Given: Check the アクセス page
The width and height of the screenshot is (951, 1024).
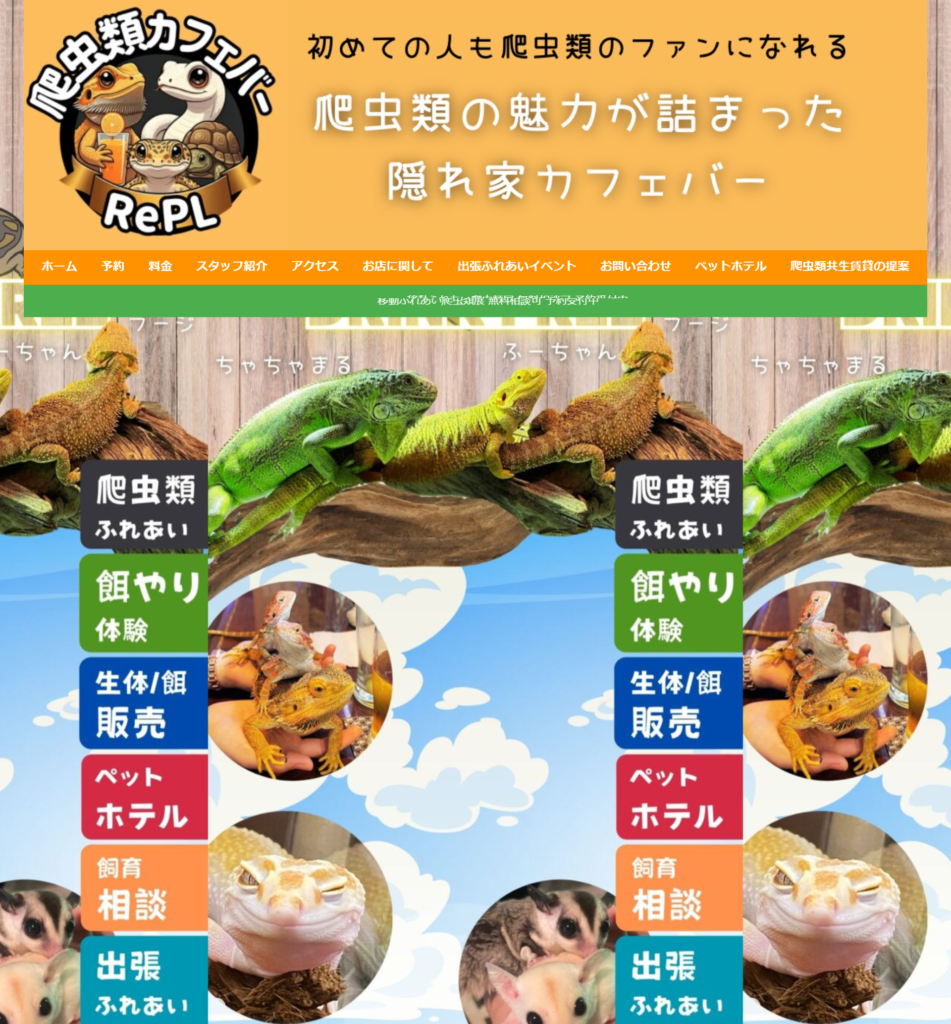Looking at the screenshot, I should (315, 266).
